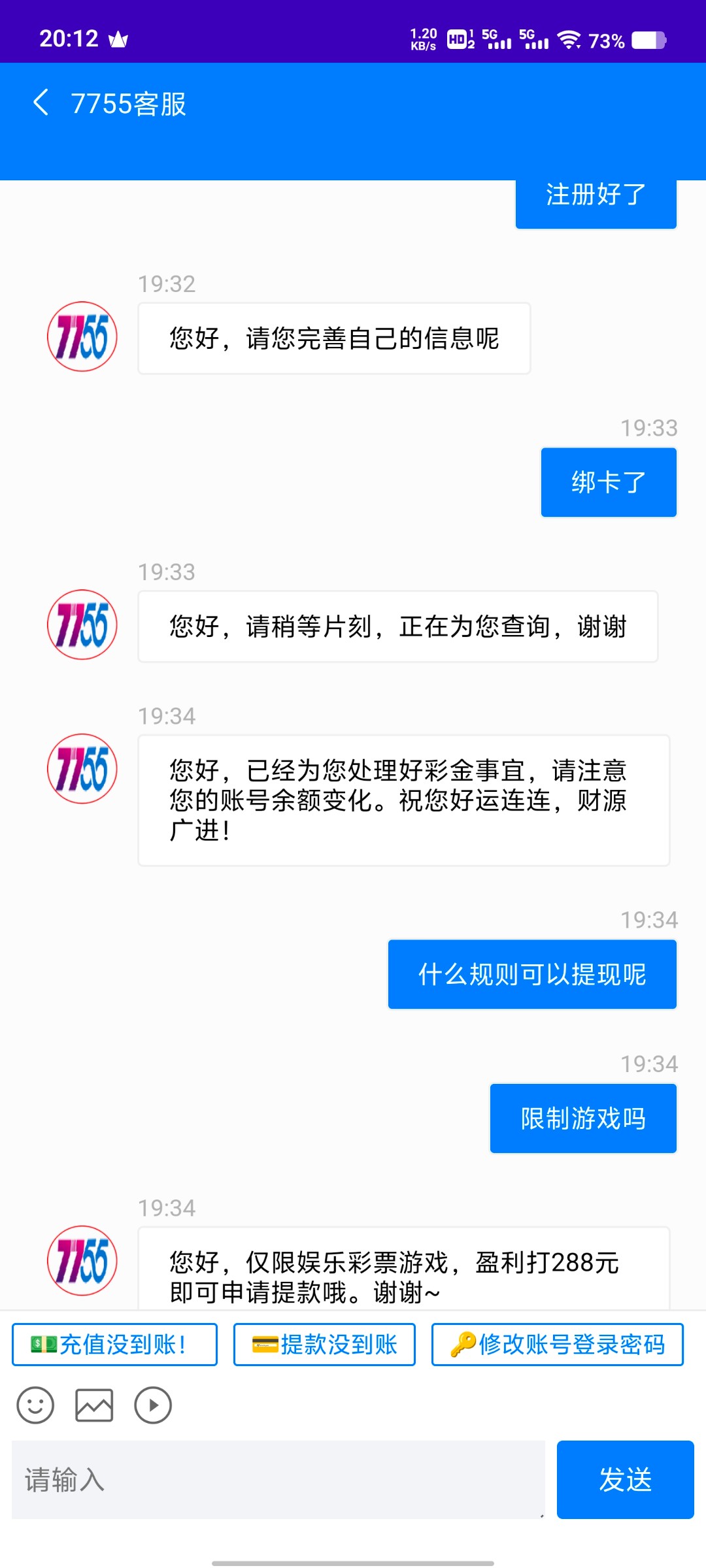This screenshot has height=1568, width=706.
Task: Select the 提款没到账 quick reply
Action: click(x=324, y=1345)
